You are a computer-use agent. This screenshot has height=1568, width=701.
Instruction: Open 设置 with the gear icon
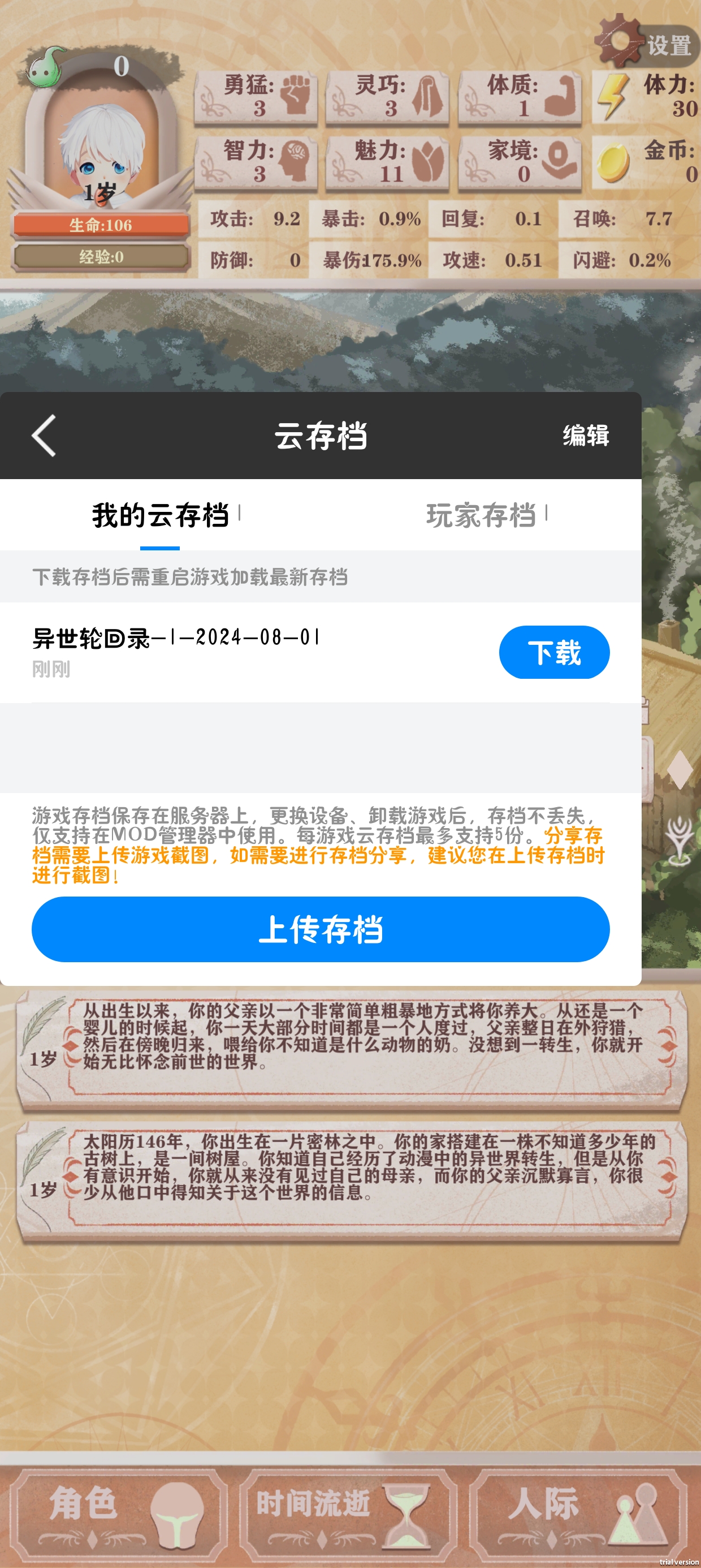click(646, 42)
